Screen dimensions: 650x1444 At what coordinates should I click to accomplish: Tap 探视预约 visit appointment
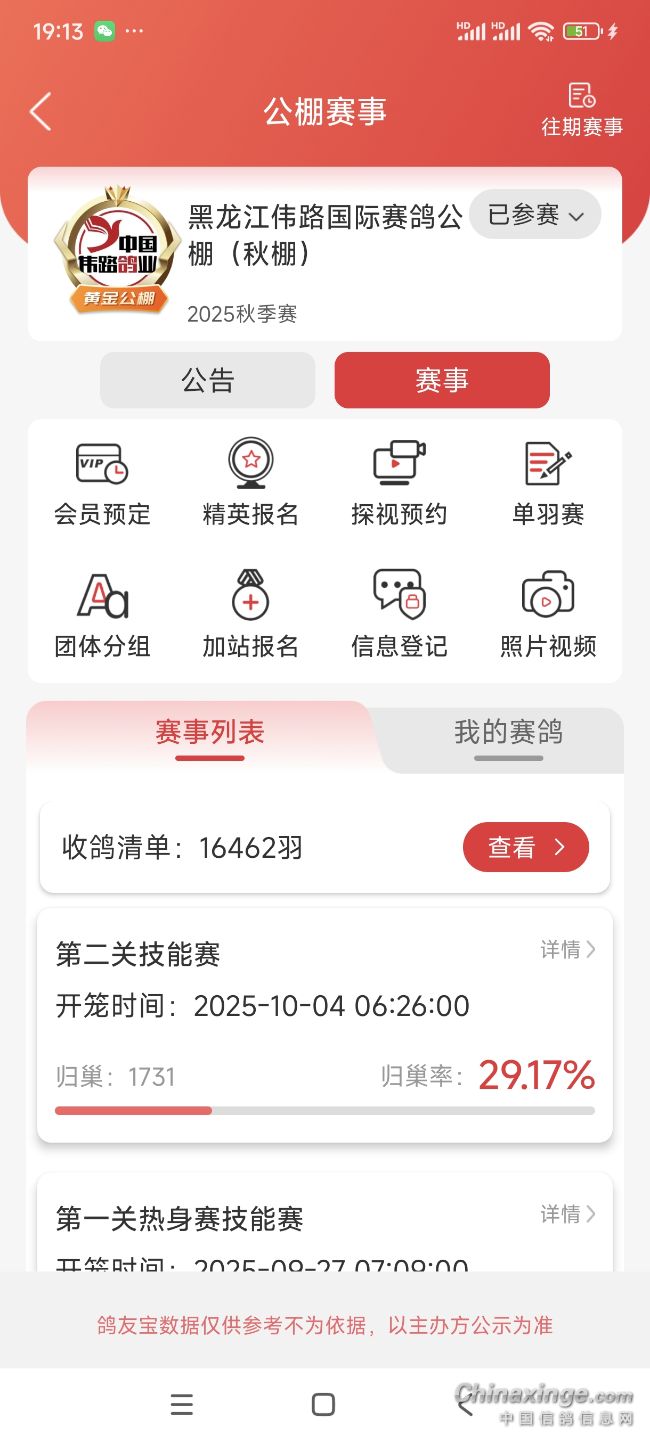[x=399, y=484]
